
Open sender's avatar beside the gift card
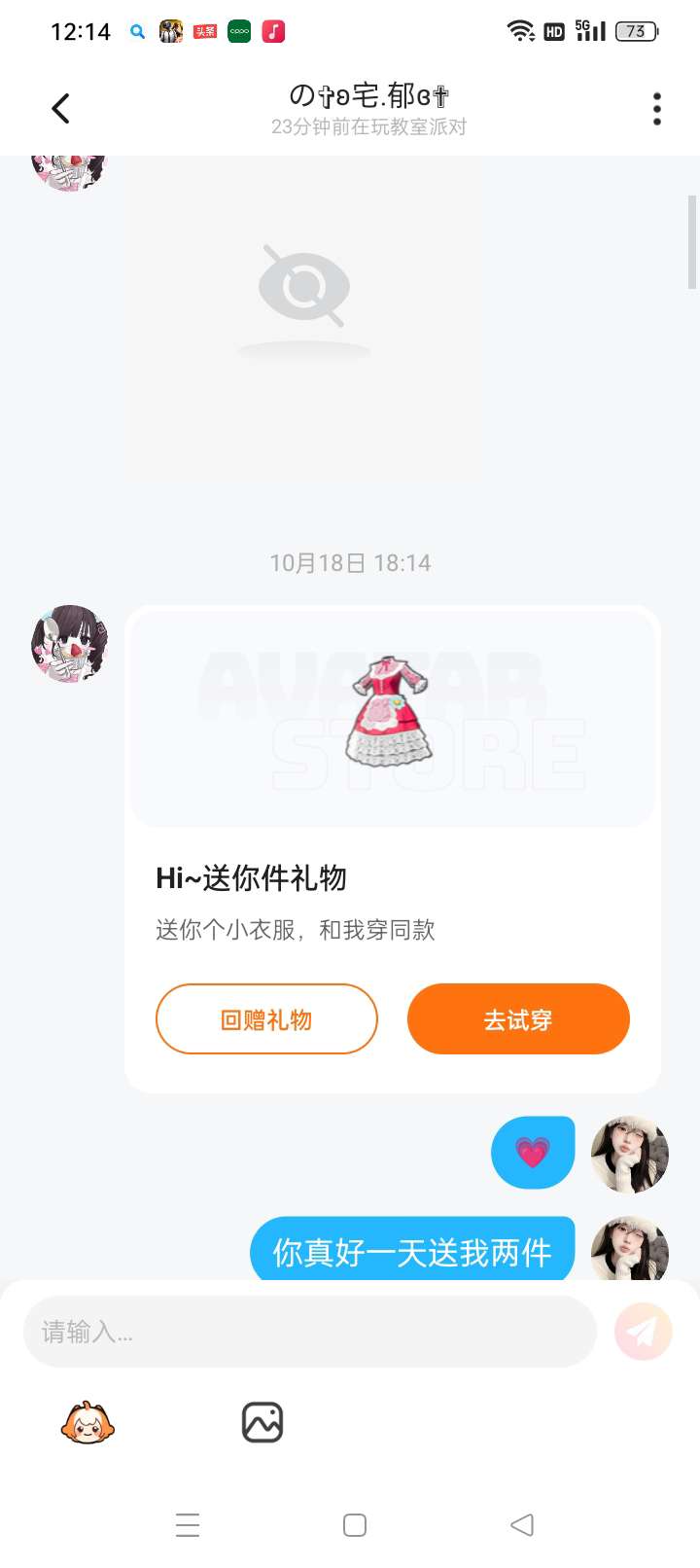[69, 643]
